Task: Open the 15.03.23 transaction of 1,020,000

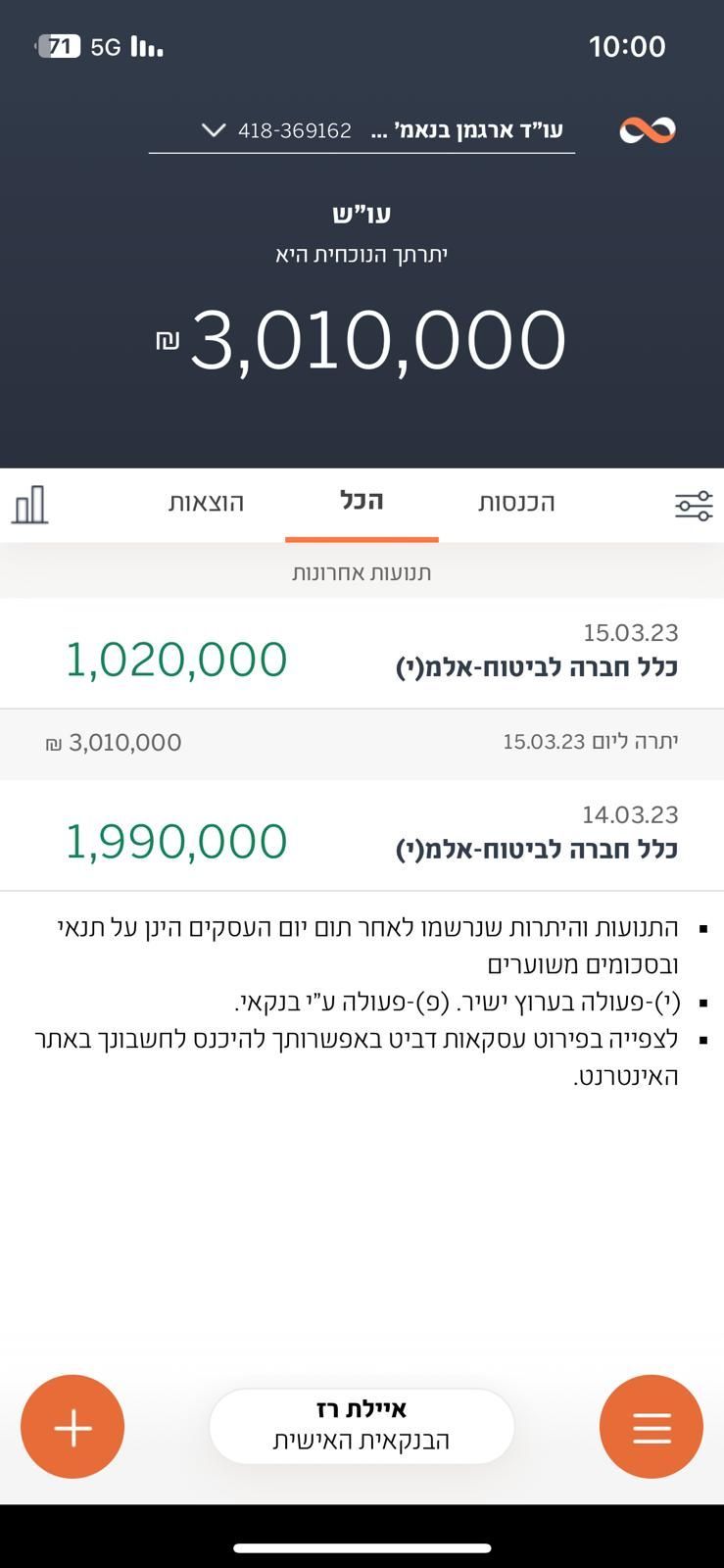Action: pos(362,654)
